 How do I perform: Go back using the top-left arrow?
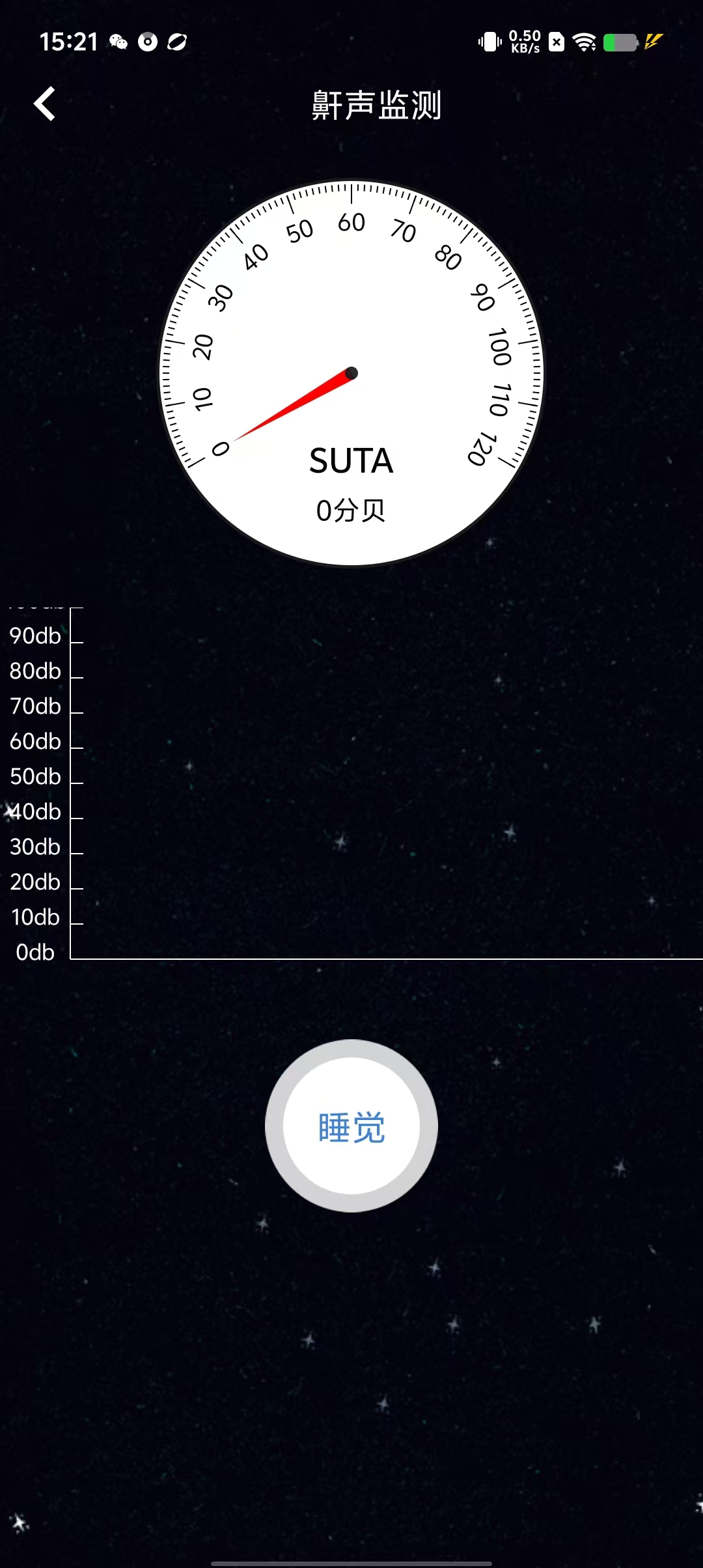[44, 104]
